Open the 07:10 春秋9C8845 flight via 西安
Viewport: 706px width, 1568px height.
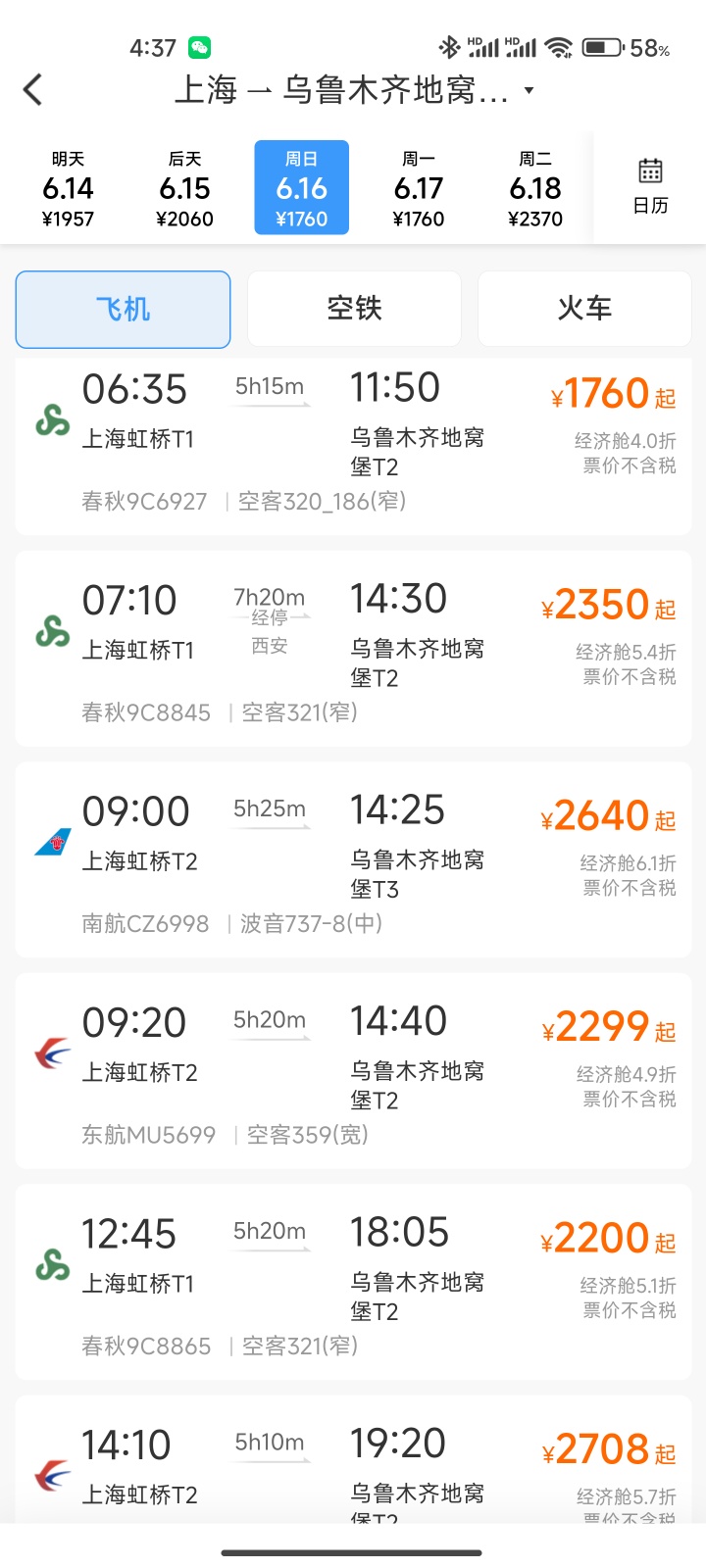(x=353, y=649)
